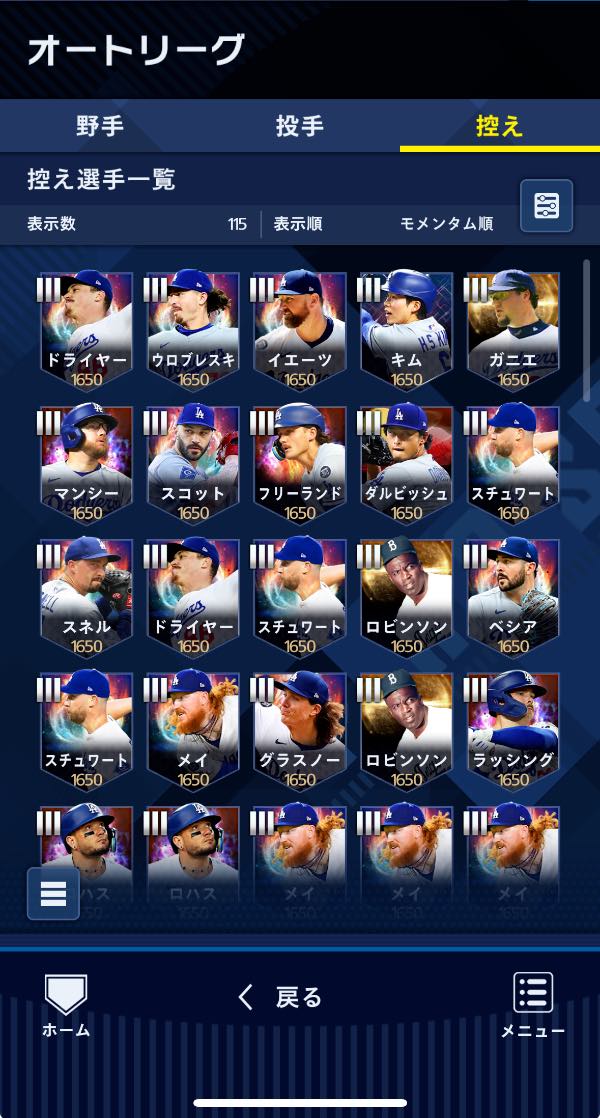View the フリーランド player card
Screen dimensions: 600x1118
(300, 462)
